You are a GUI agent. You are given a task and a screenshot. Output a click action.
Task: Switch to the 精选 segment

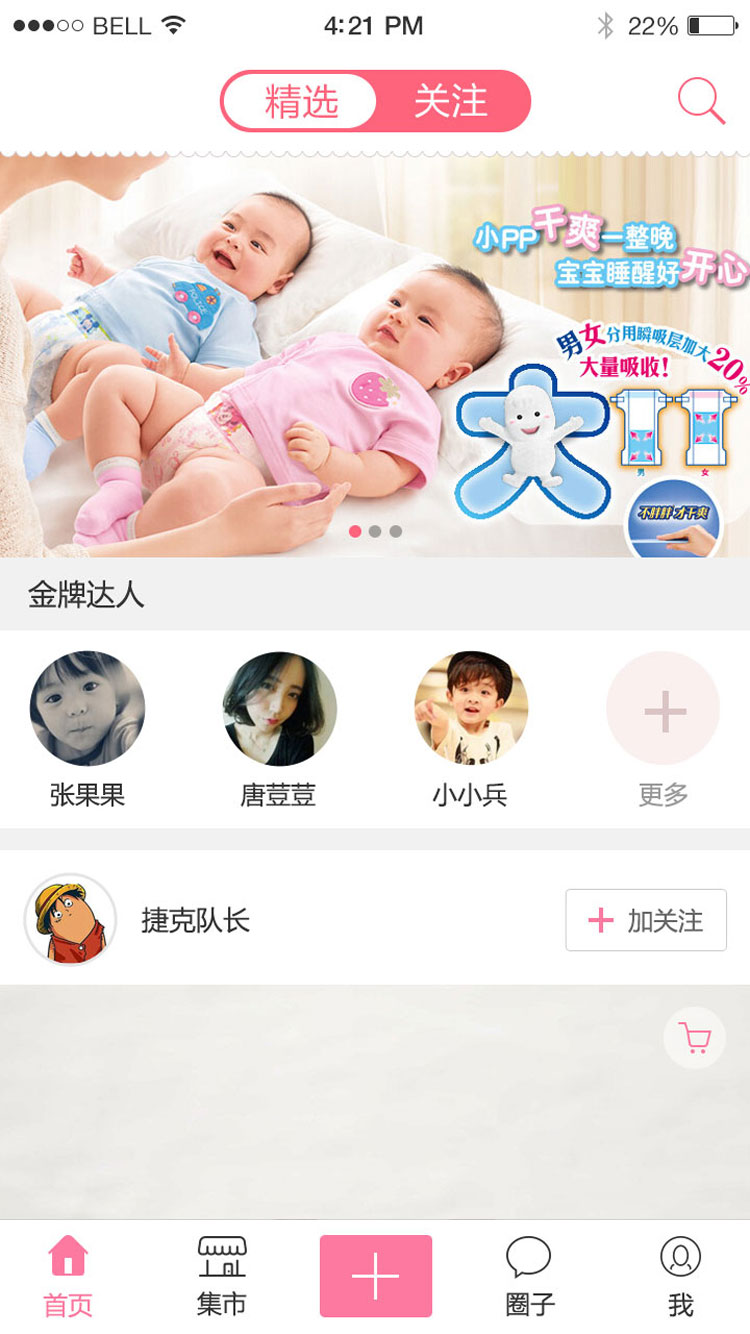300,102
